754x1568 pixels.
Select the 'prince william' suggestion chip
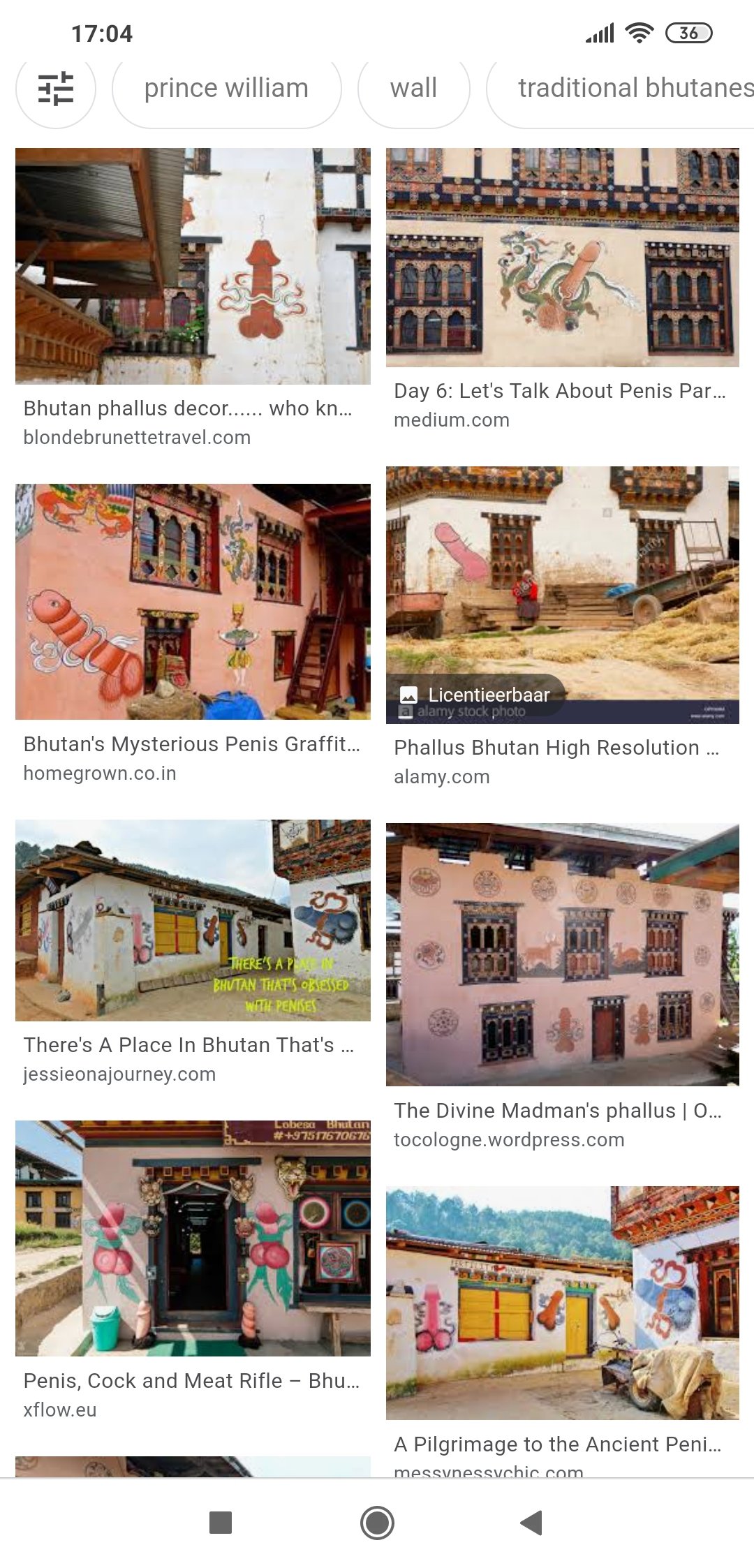click(x=226, y=89)
